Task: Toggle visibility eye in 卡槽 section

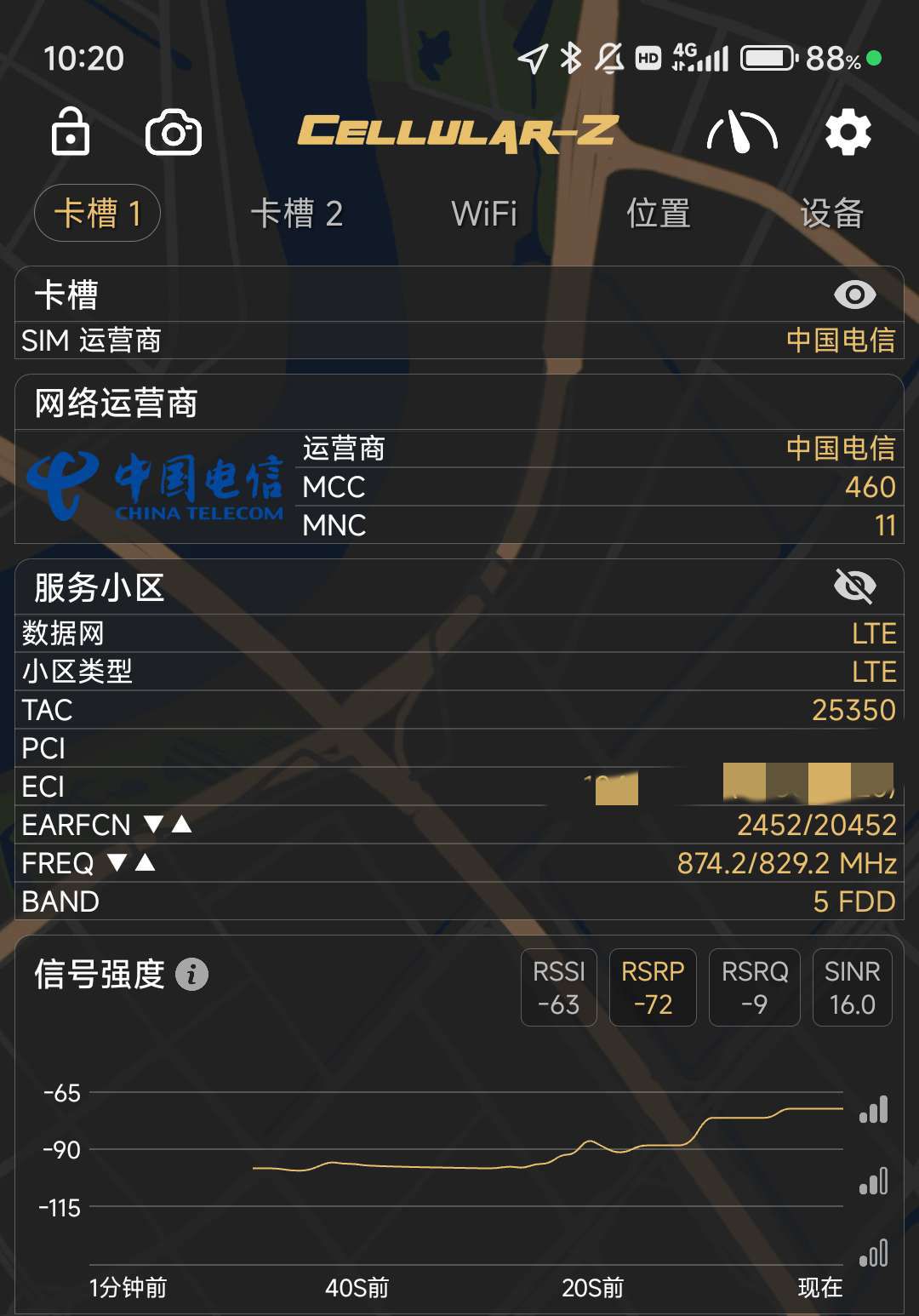Action: coord(854,295)
